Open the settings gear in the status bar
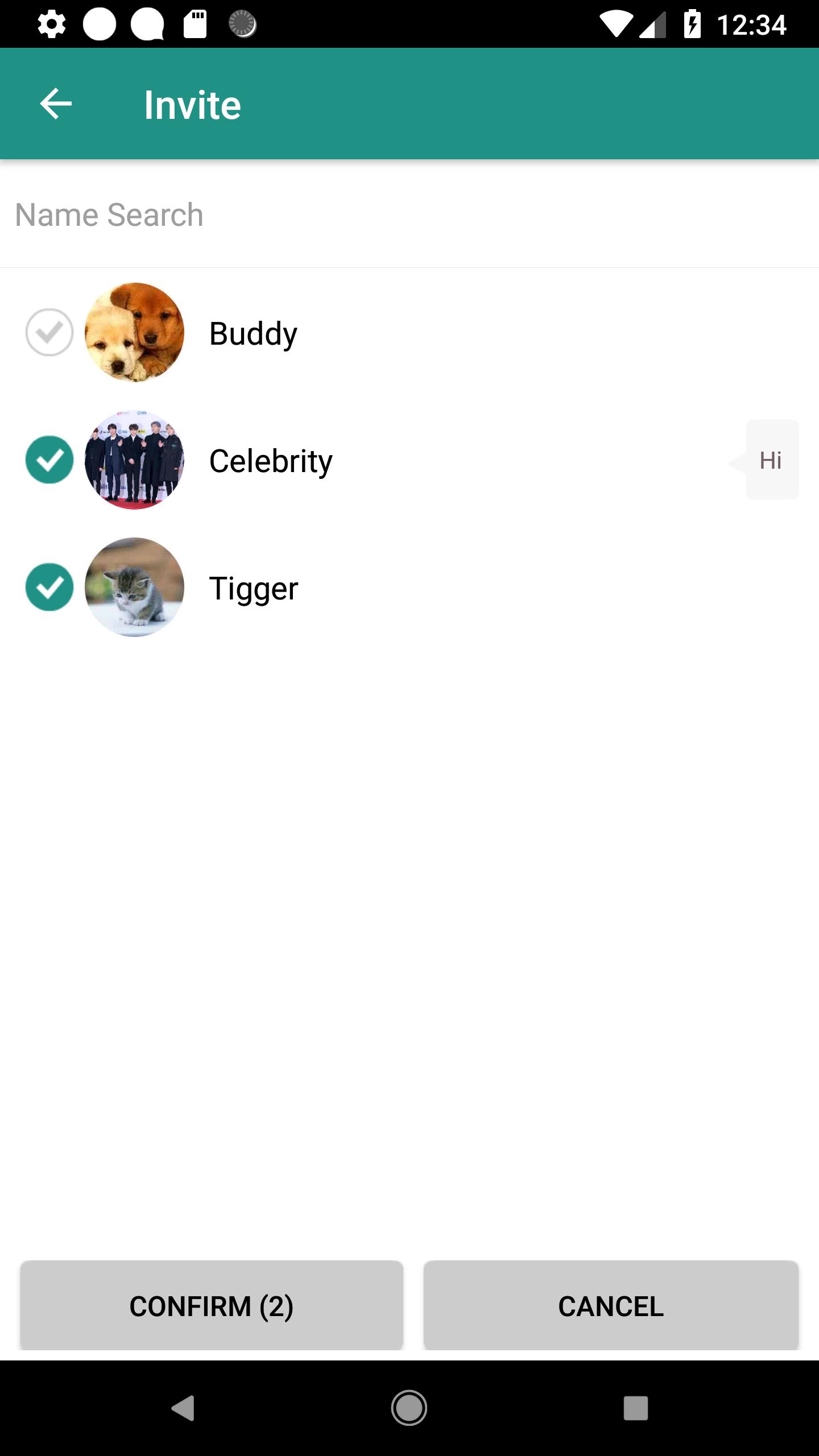Screen dimensions: 819x1456 [x=52, y=23]
